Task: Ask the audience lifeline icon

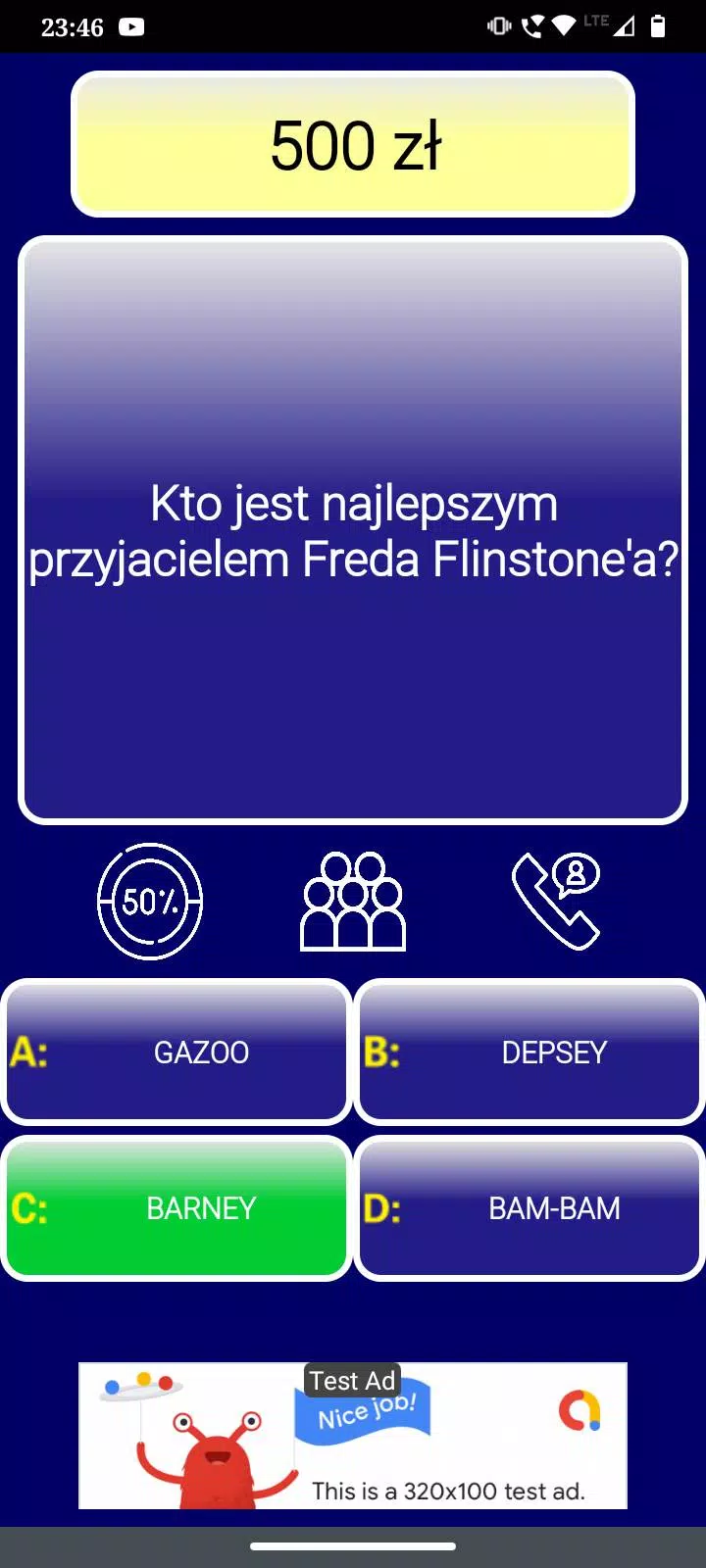Action: (x=353, y=902)
